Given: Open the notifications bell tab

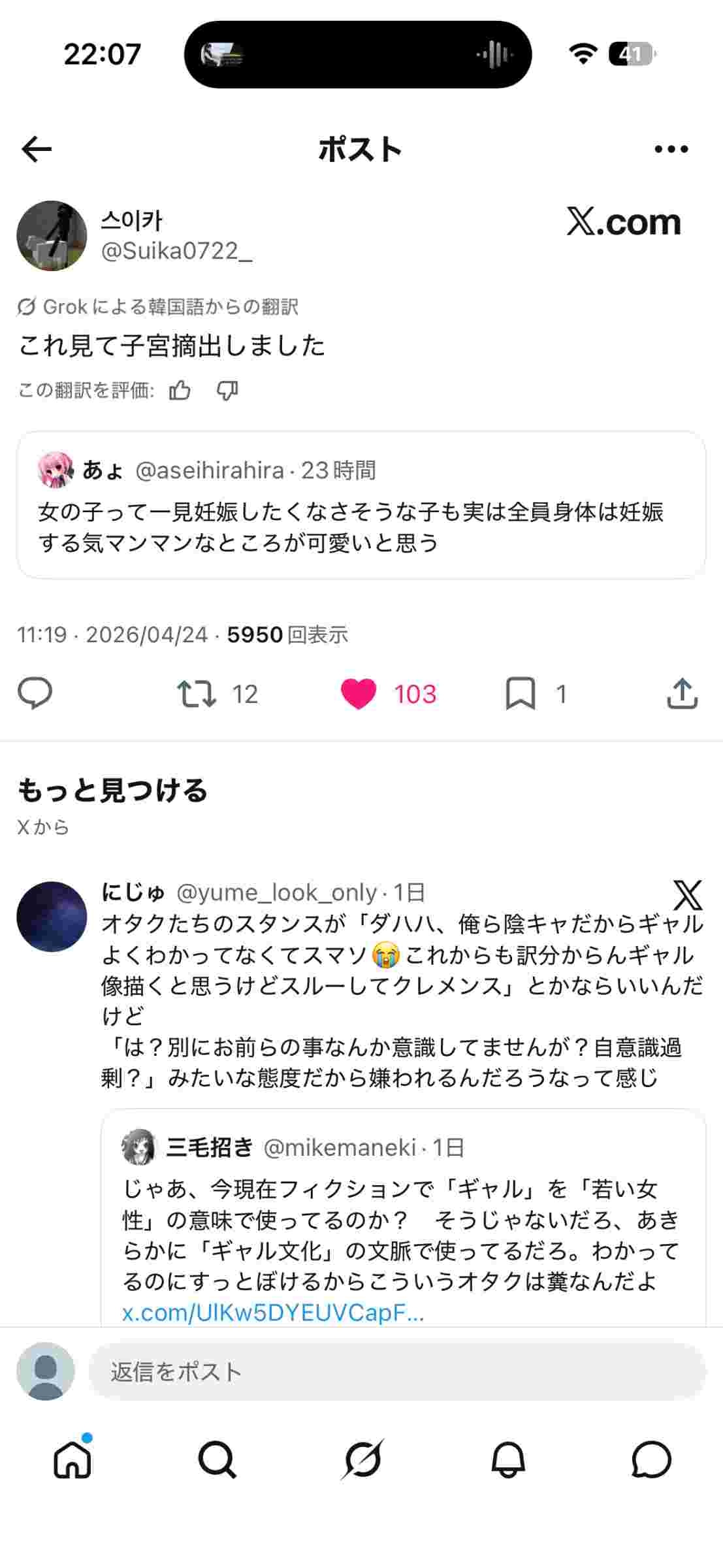Looking at the screenshot, I should point(507,1460).
